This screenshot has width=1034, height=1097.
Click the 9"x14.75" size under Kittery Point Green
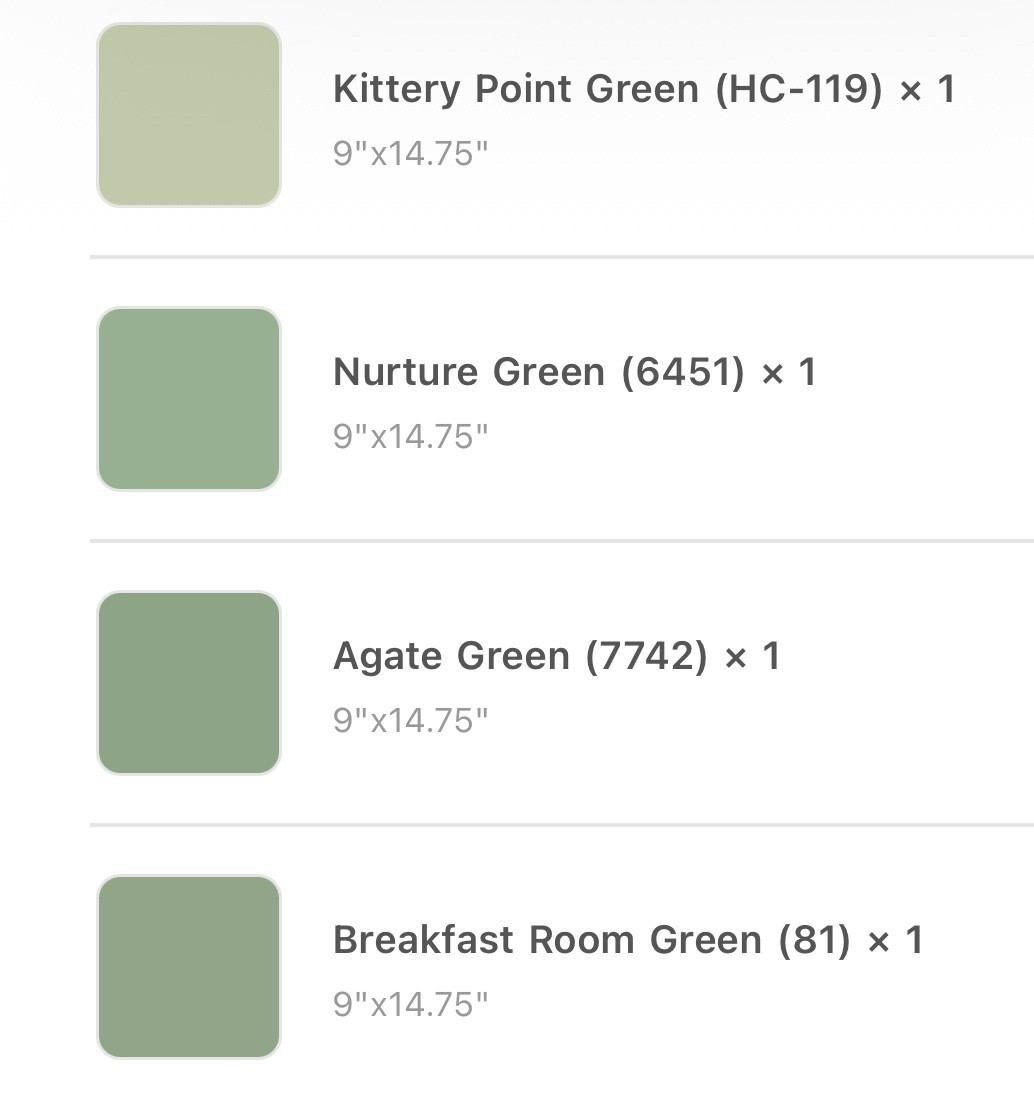[411, 154]
